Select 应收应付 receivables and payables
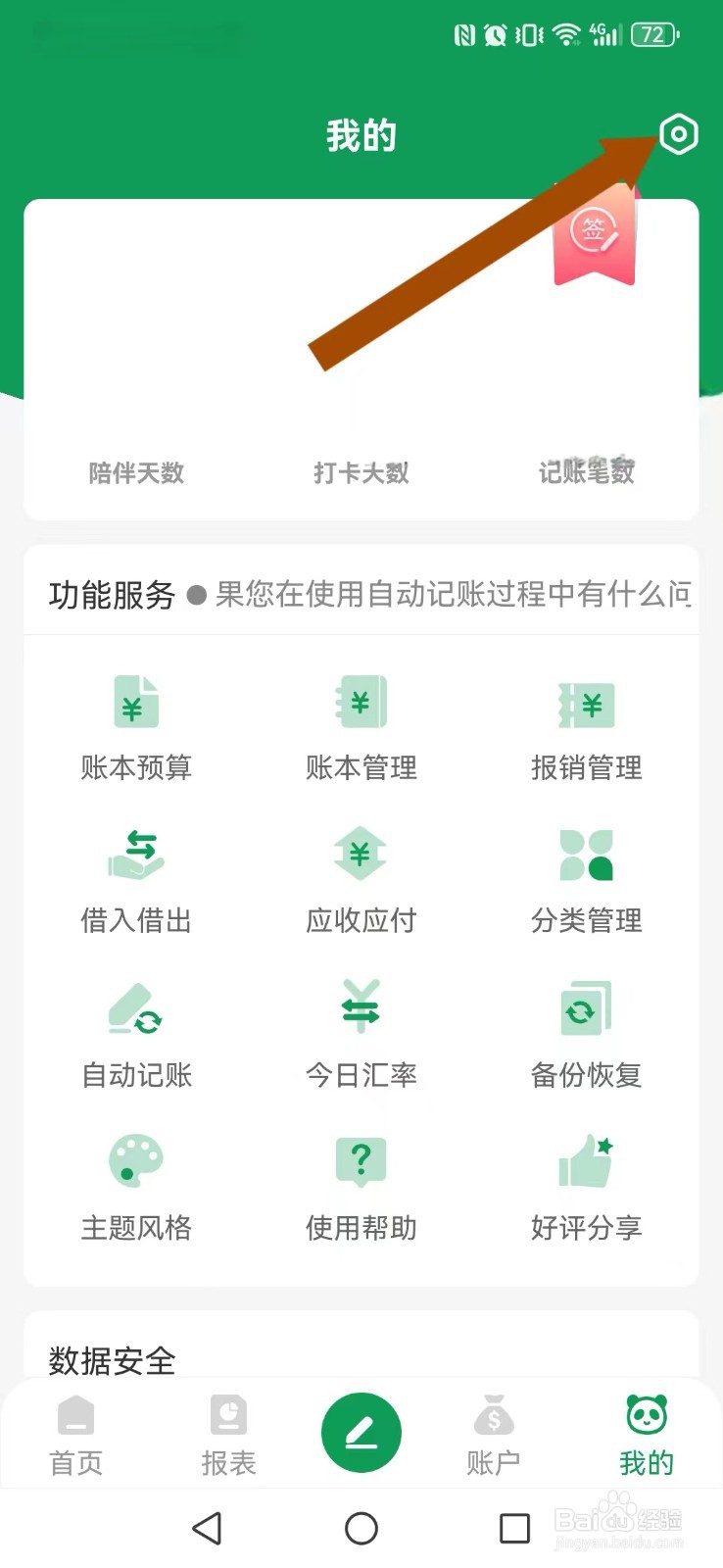The width and height of the screenshot is (723, 1568). (361, 880)
